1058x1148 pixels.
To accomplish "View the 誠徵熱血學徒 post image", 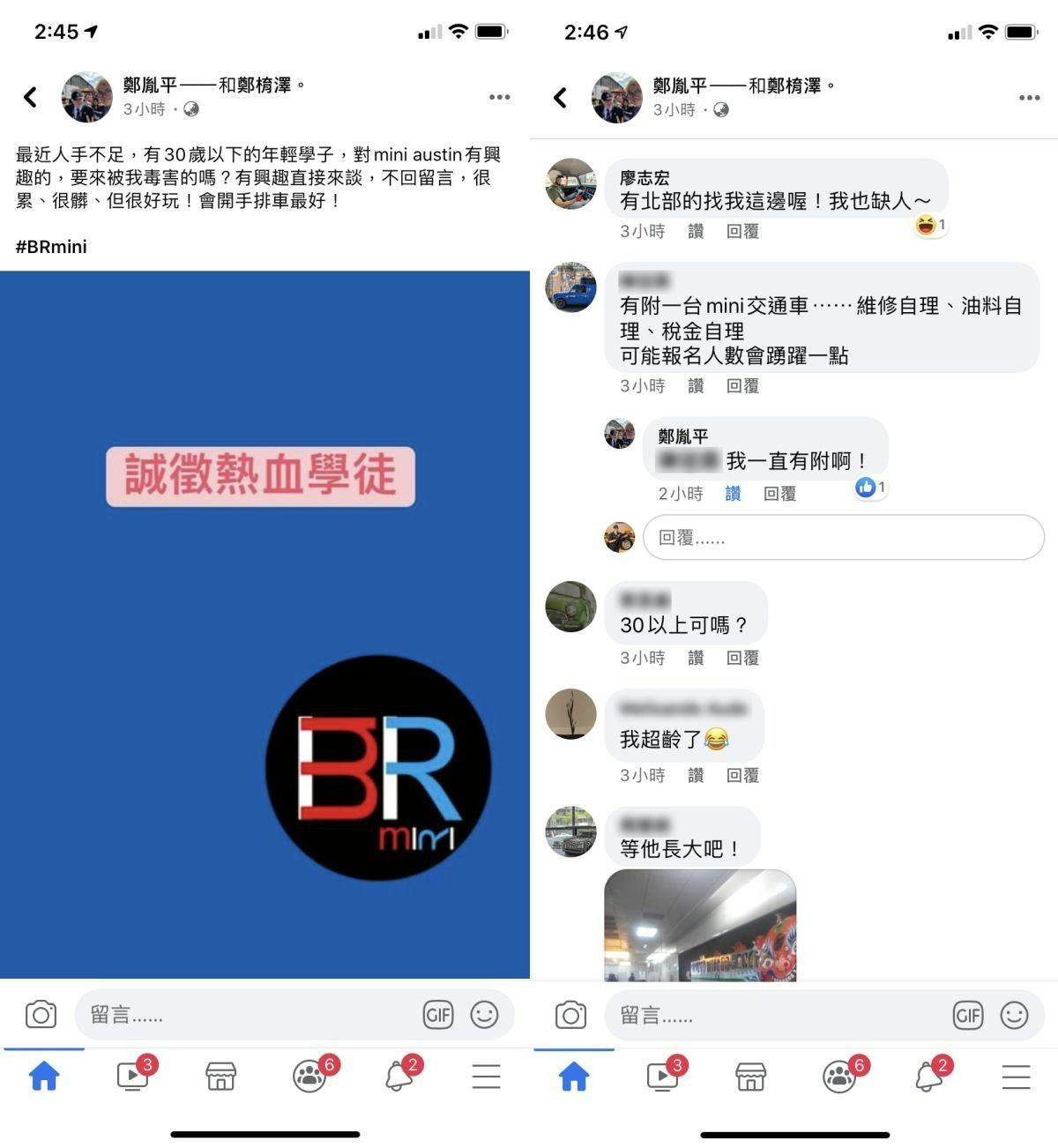I will pyautogui.click(x=264, y=624).
